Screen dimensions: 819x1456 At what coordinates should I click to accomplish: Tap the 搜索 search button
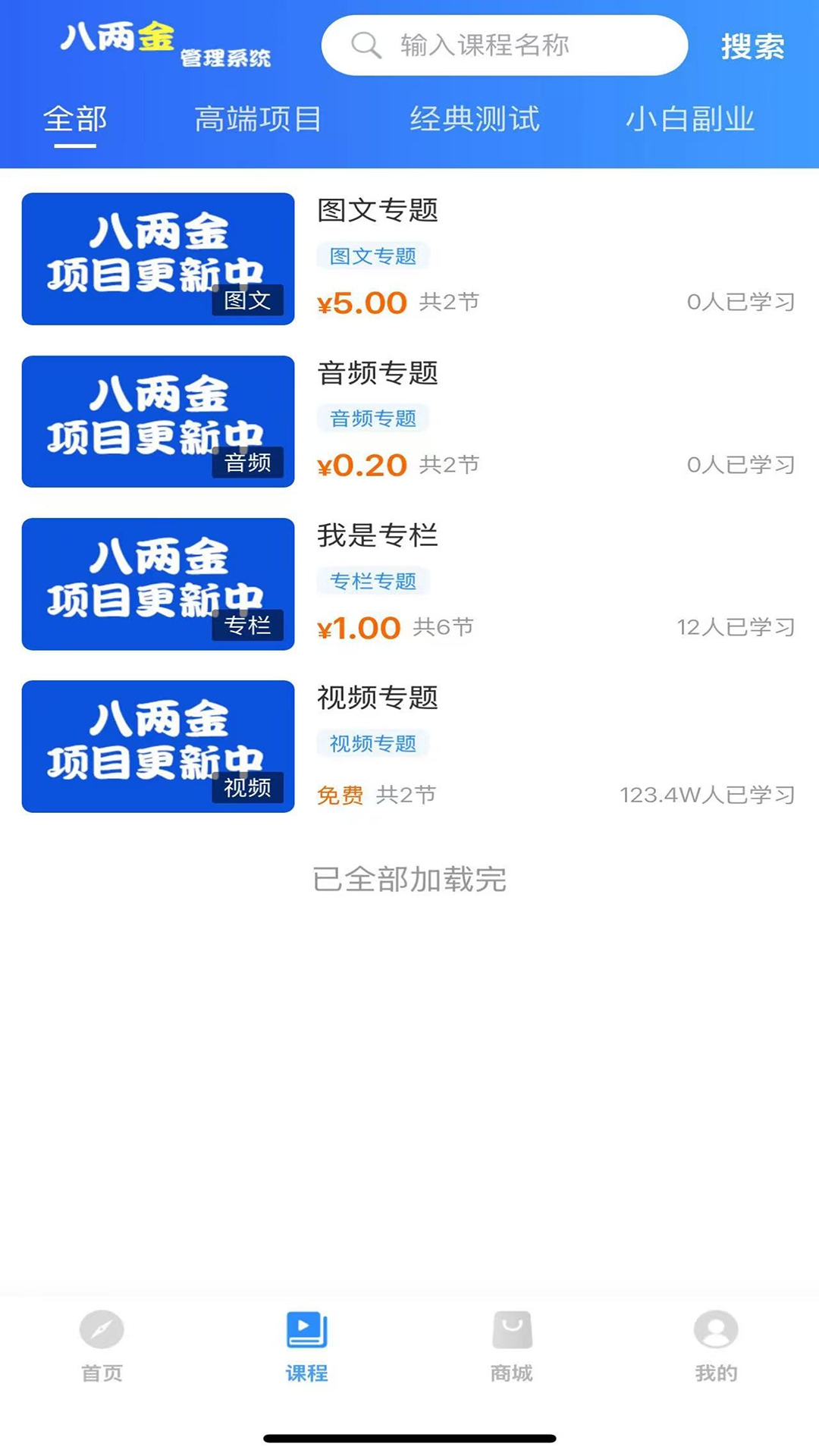coord(752,45)
